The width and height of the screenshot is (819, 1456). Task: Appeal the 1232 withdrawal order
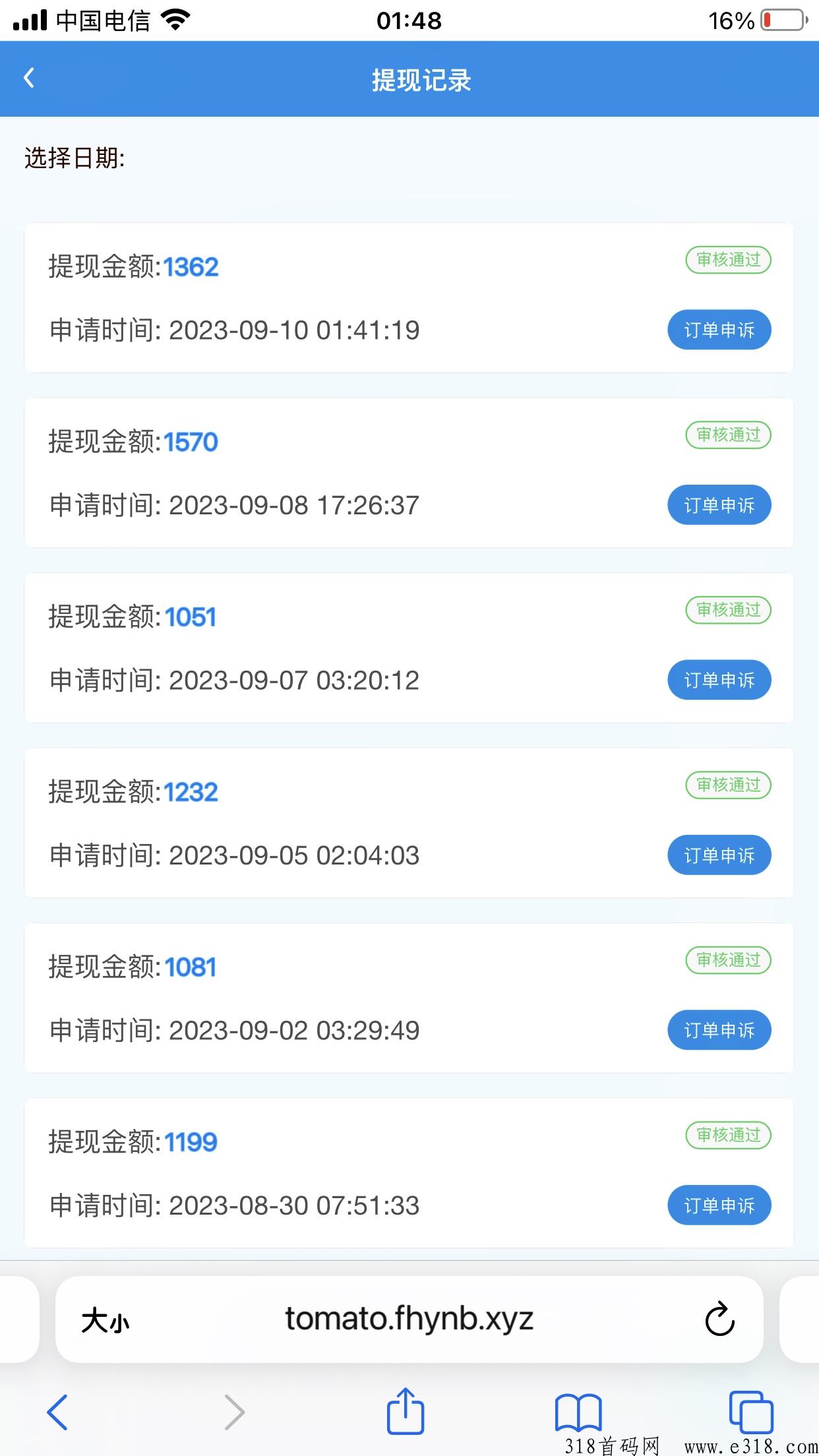tap(719, 855)
